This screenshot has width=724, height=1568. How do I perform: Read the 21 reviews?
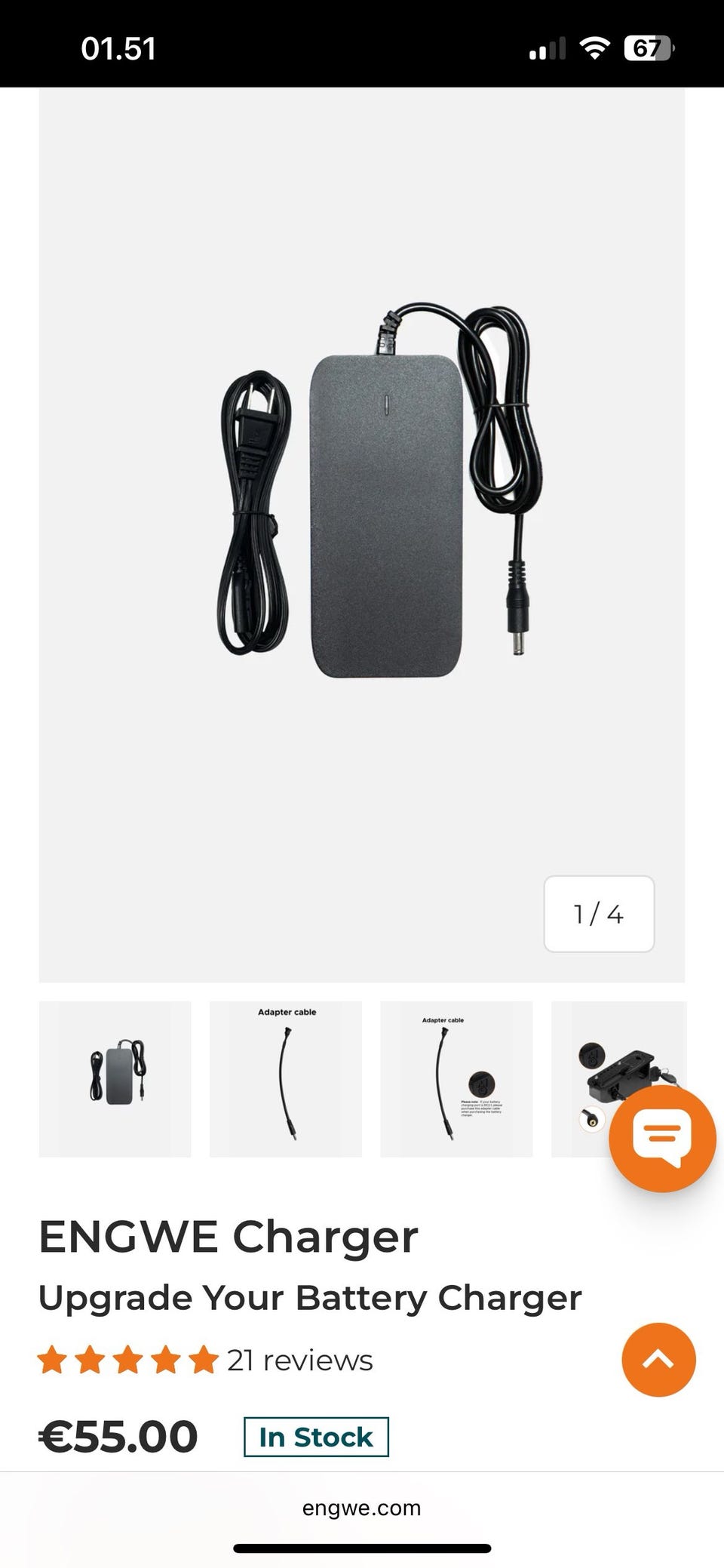[x=299, y=1360]
